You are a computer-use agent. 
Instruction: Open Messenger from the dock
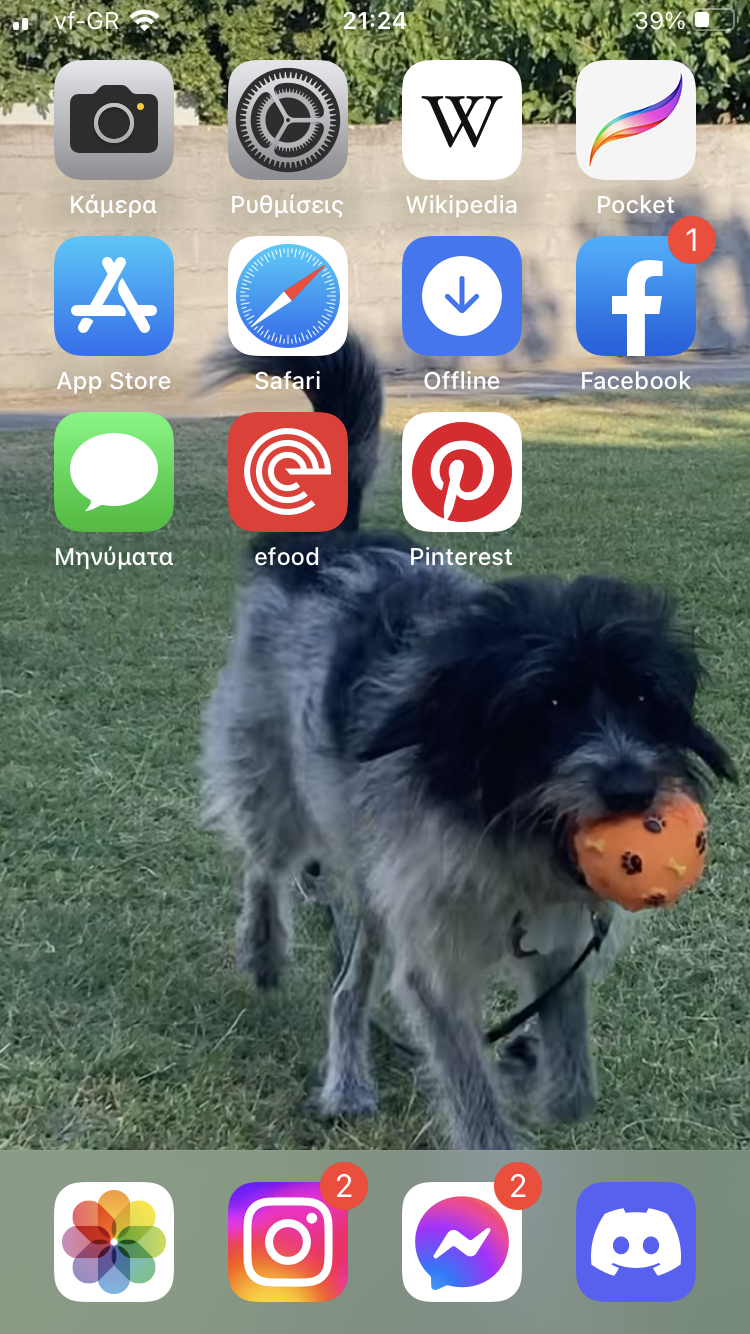[x=462, y=1242]
